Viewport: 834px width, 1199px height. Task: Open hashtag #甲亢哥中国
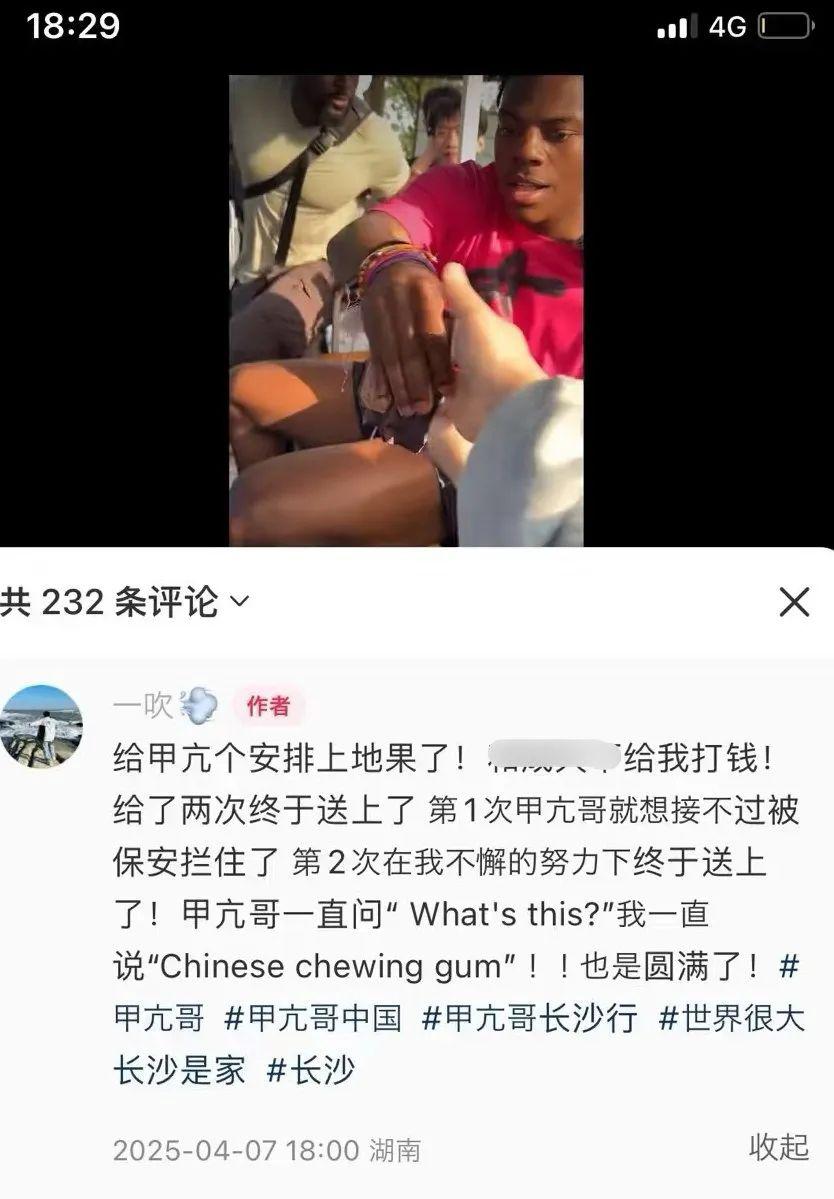point(313,1019)
